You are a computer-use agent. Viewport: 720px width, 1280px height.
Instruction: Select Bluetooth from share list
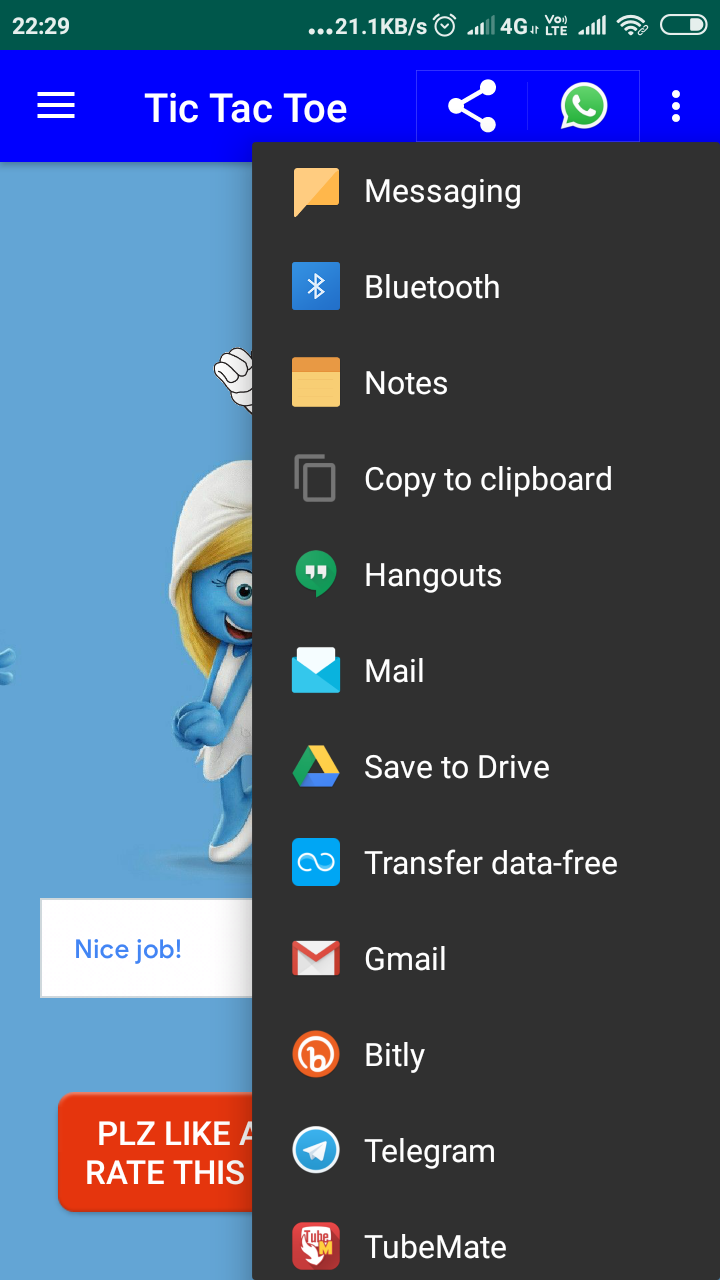[431, 287]
